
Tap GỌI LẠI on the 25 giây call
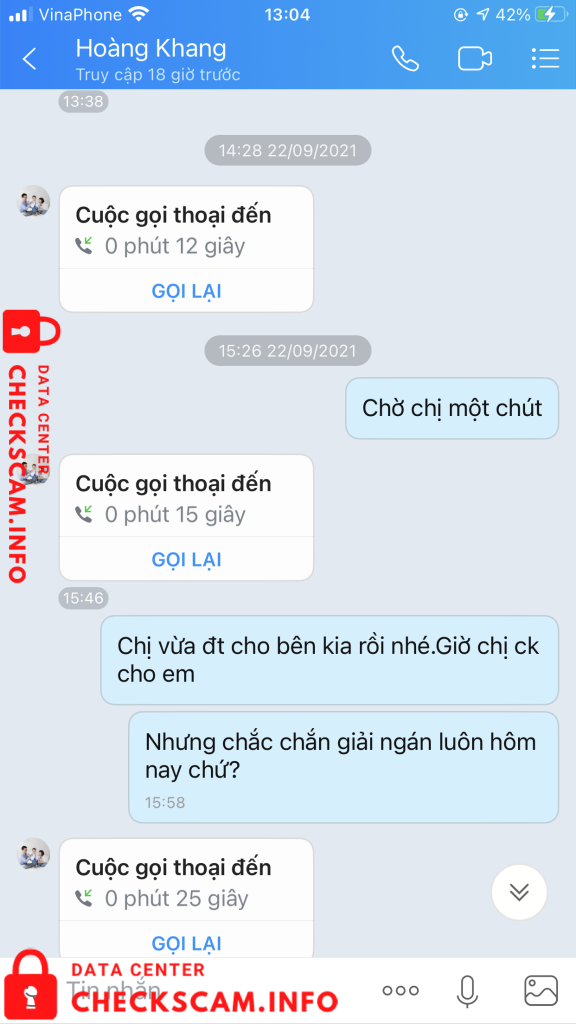click(x=187, y=943)
